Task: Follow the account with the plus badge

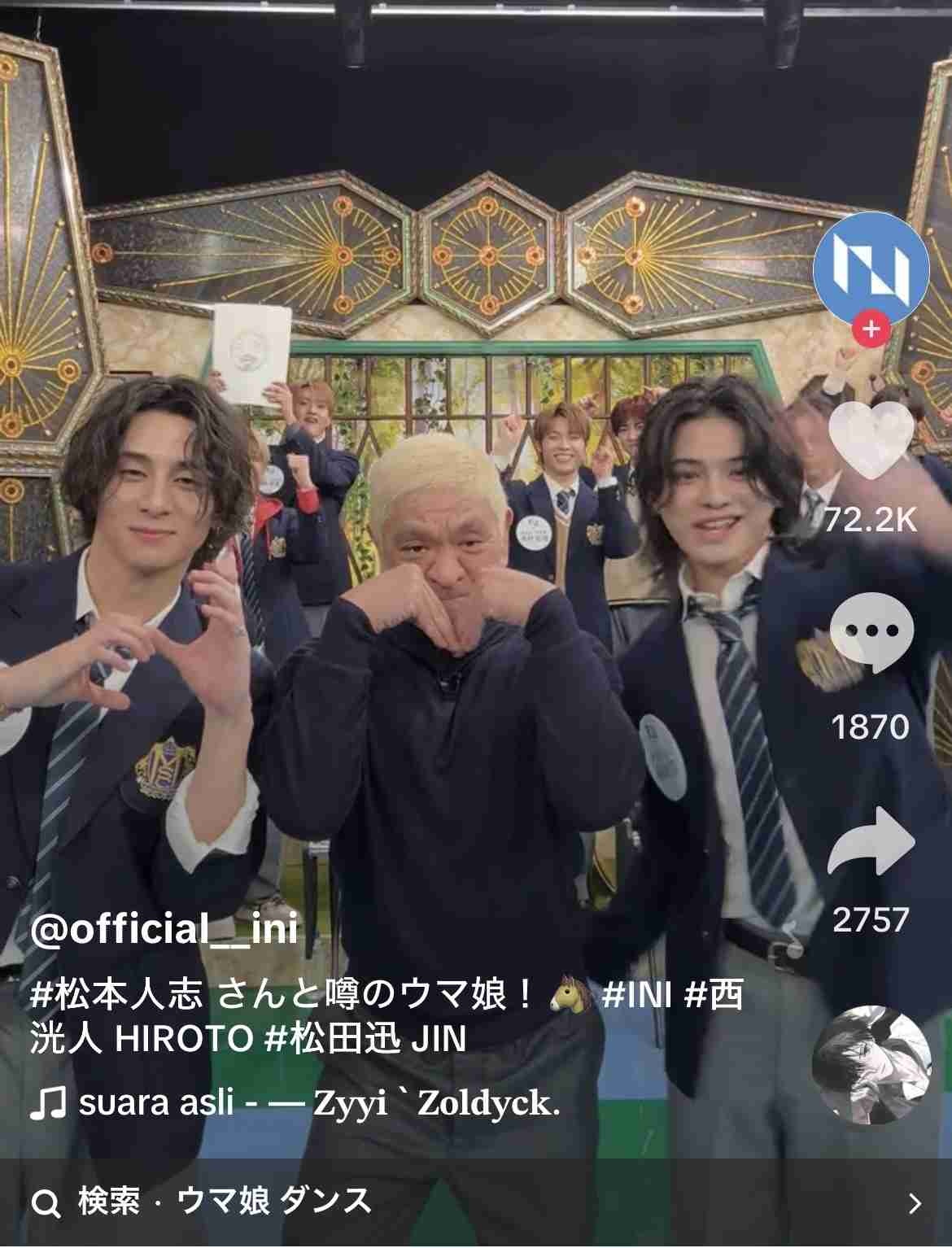Action: 871,330
